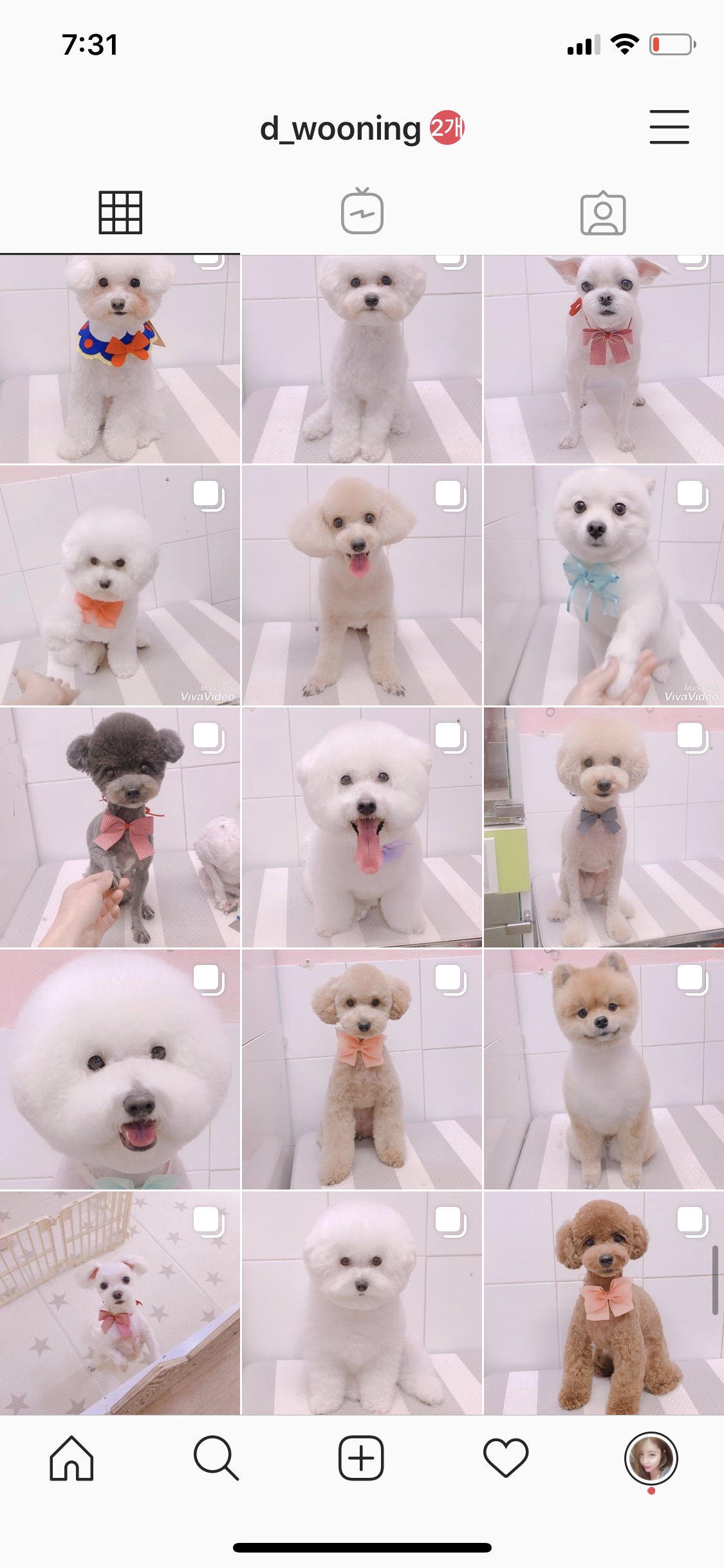Open post of white dog with tongue out
724x1568 pixels.
click(x=362, y=827)
